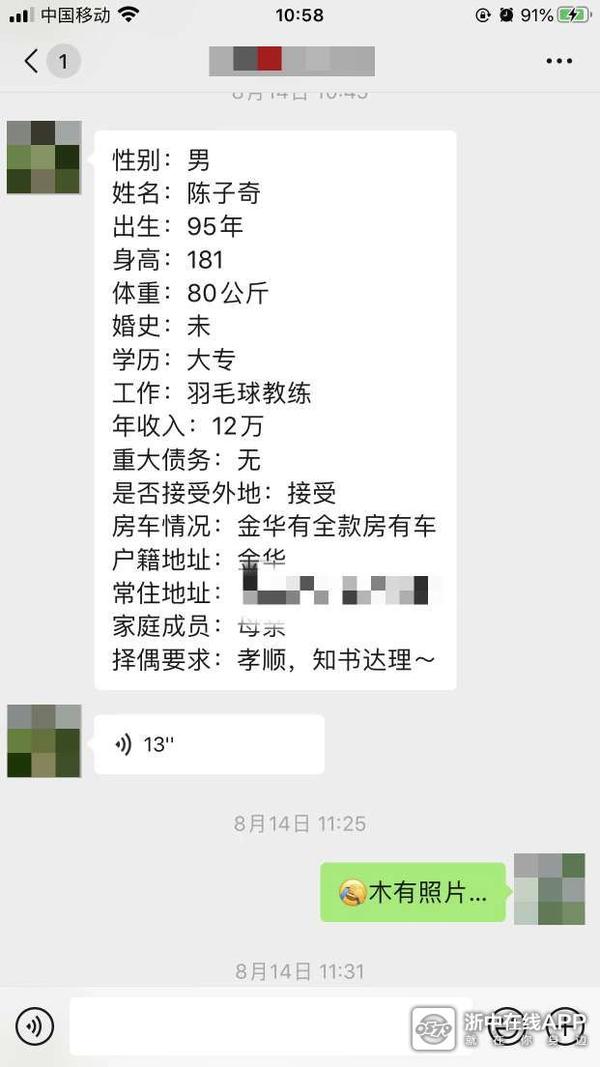Tap the message text field

click(240, 1026)
